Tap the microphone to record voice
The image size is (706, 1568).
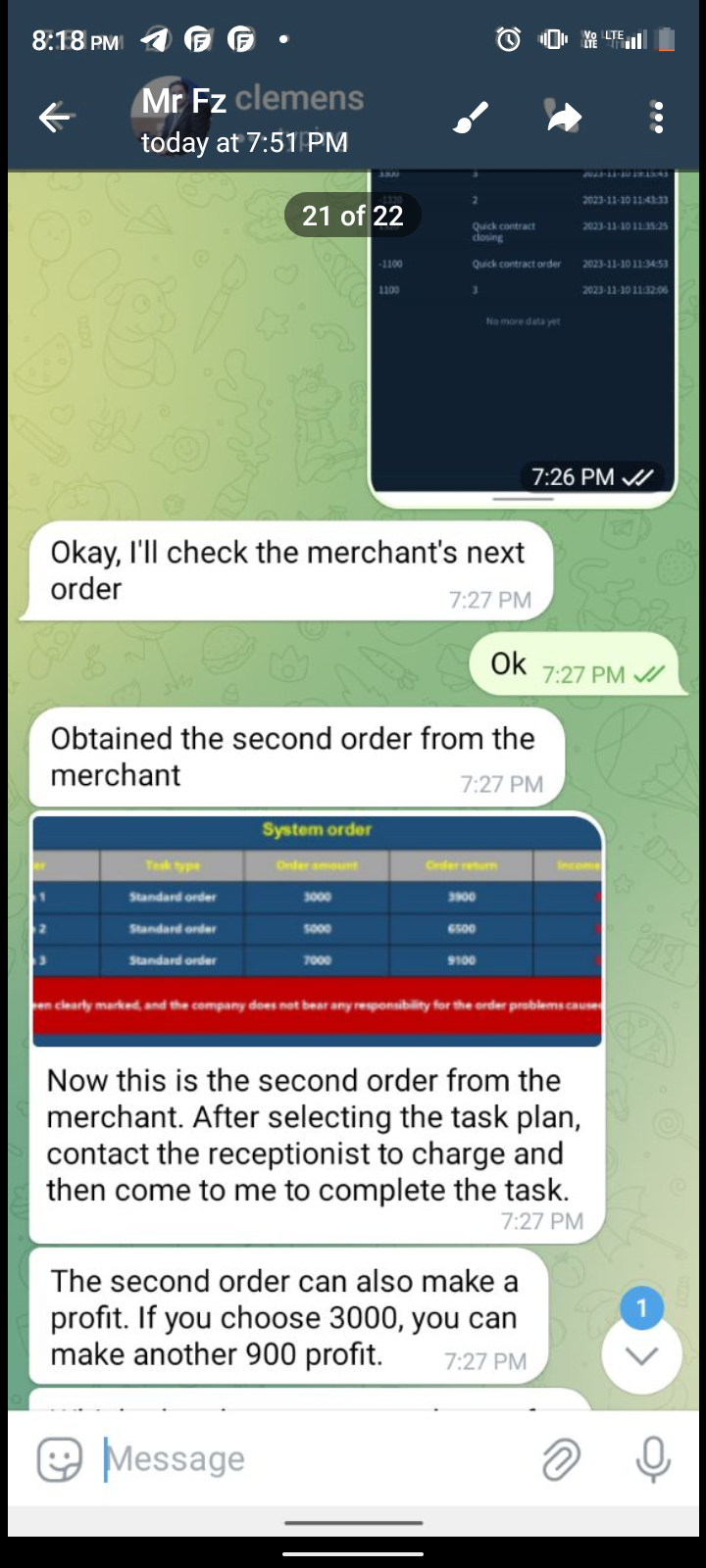[653, 1459]
